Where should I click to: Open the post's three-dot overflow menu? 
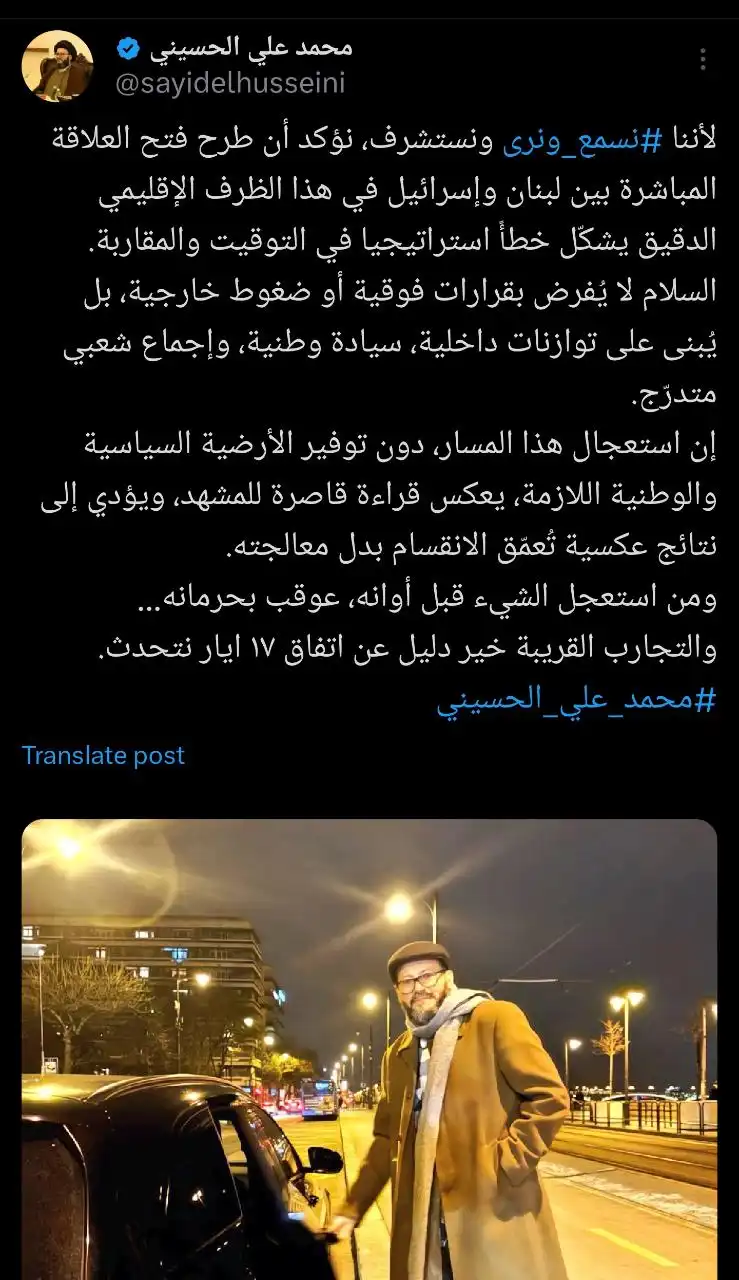coord(703,60)
